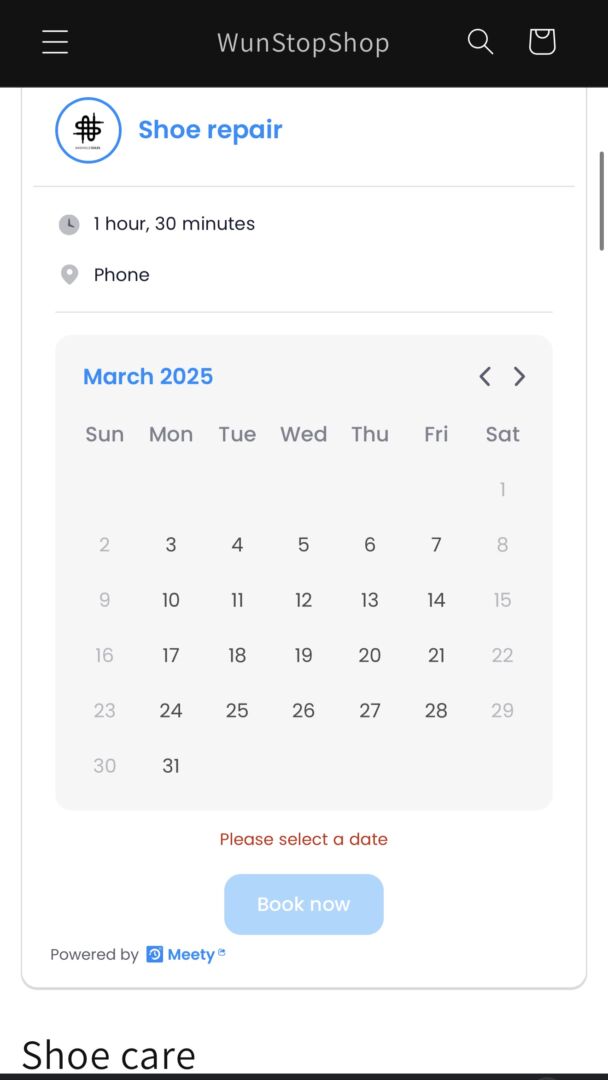This screenshot has width=608, height=1080.
Task: Go to the previous month
Action: click(x=485, y=377)
